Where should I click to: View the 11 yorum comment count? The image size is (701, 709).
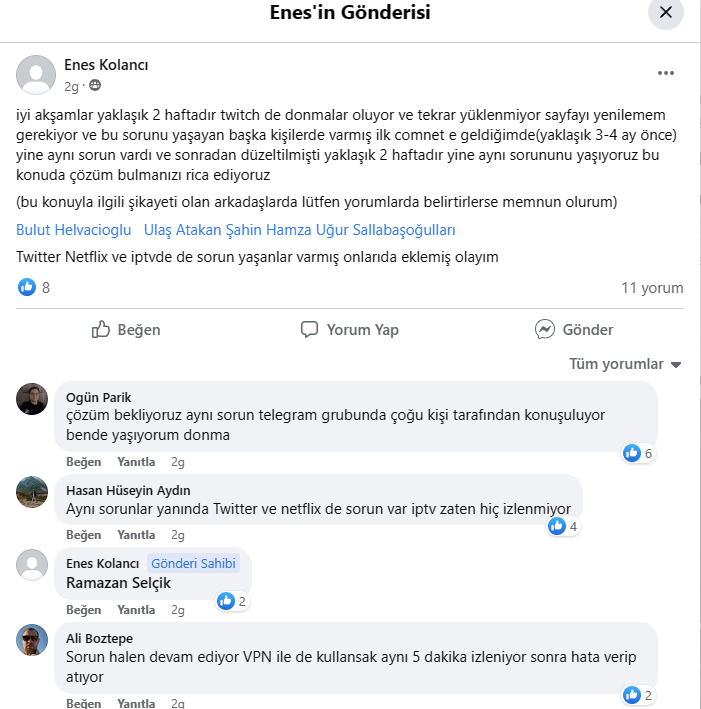[x=652, y=288]
